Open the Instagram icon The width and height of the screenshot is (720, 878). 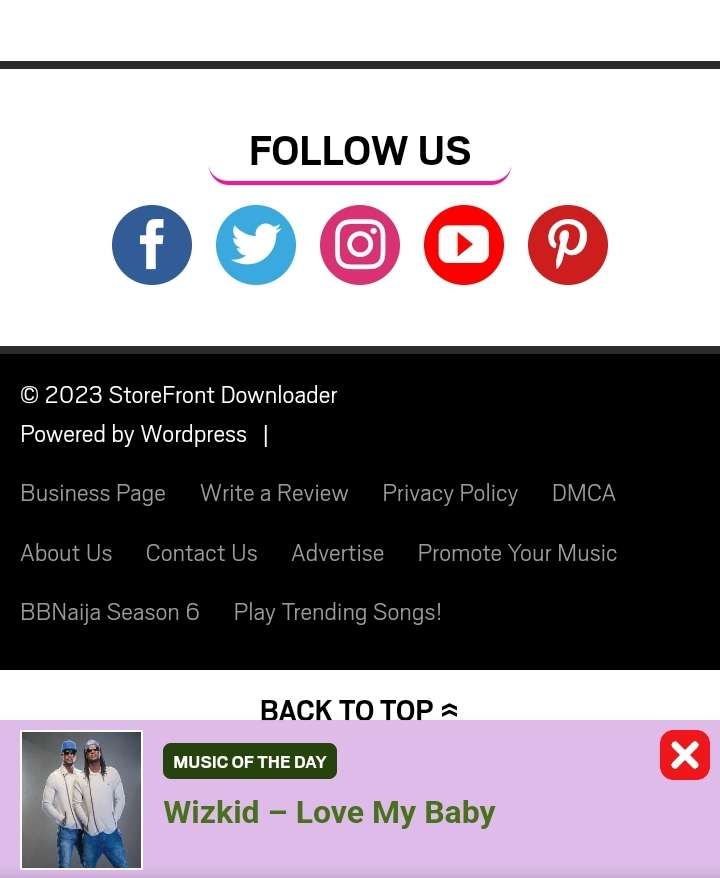pyautogui.click(x=360, y=245)
